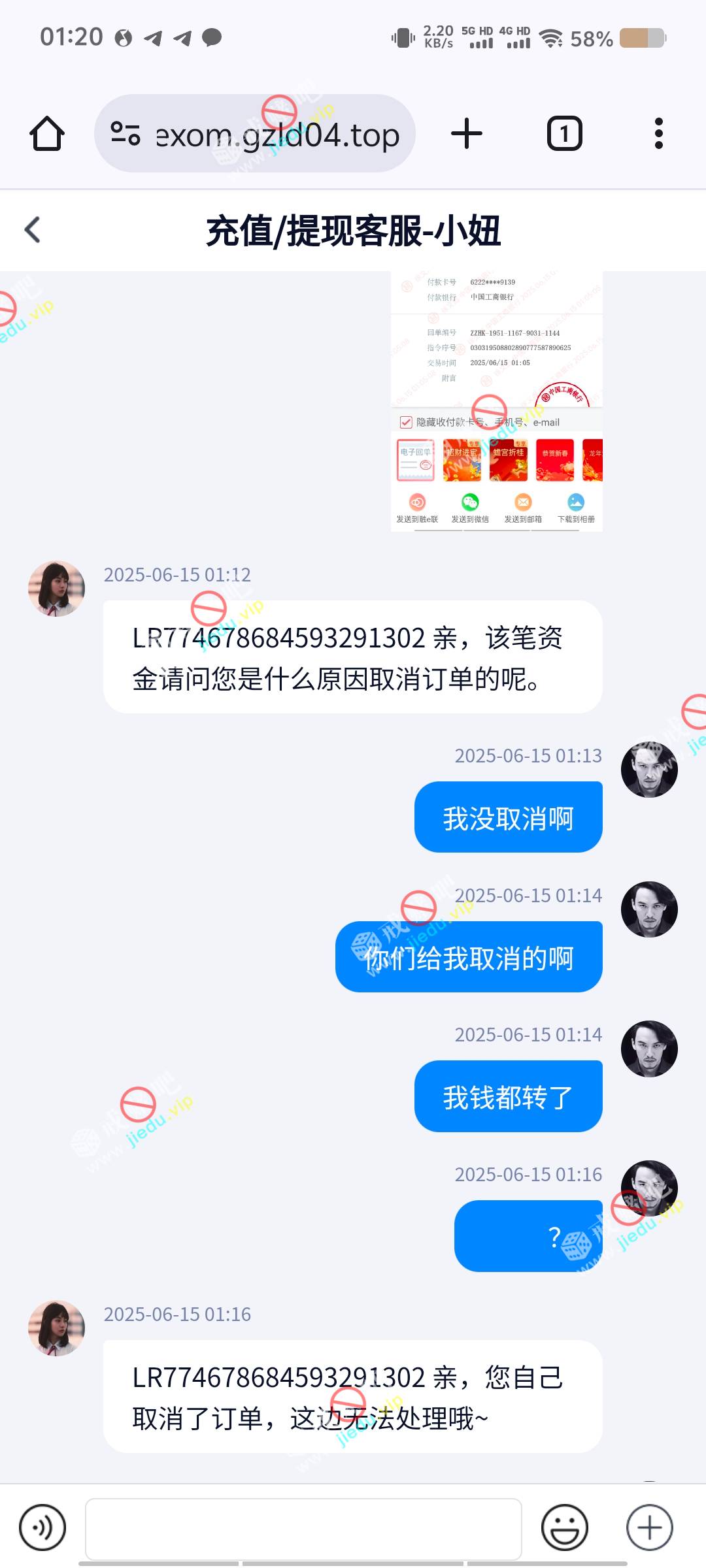The width and height of the screenshot is (706, 1568).
Task: Open the emoji picker
Action: pos(564,1527)
